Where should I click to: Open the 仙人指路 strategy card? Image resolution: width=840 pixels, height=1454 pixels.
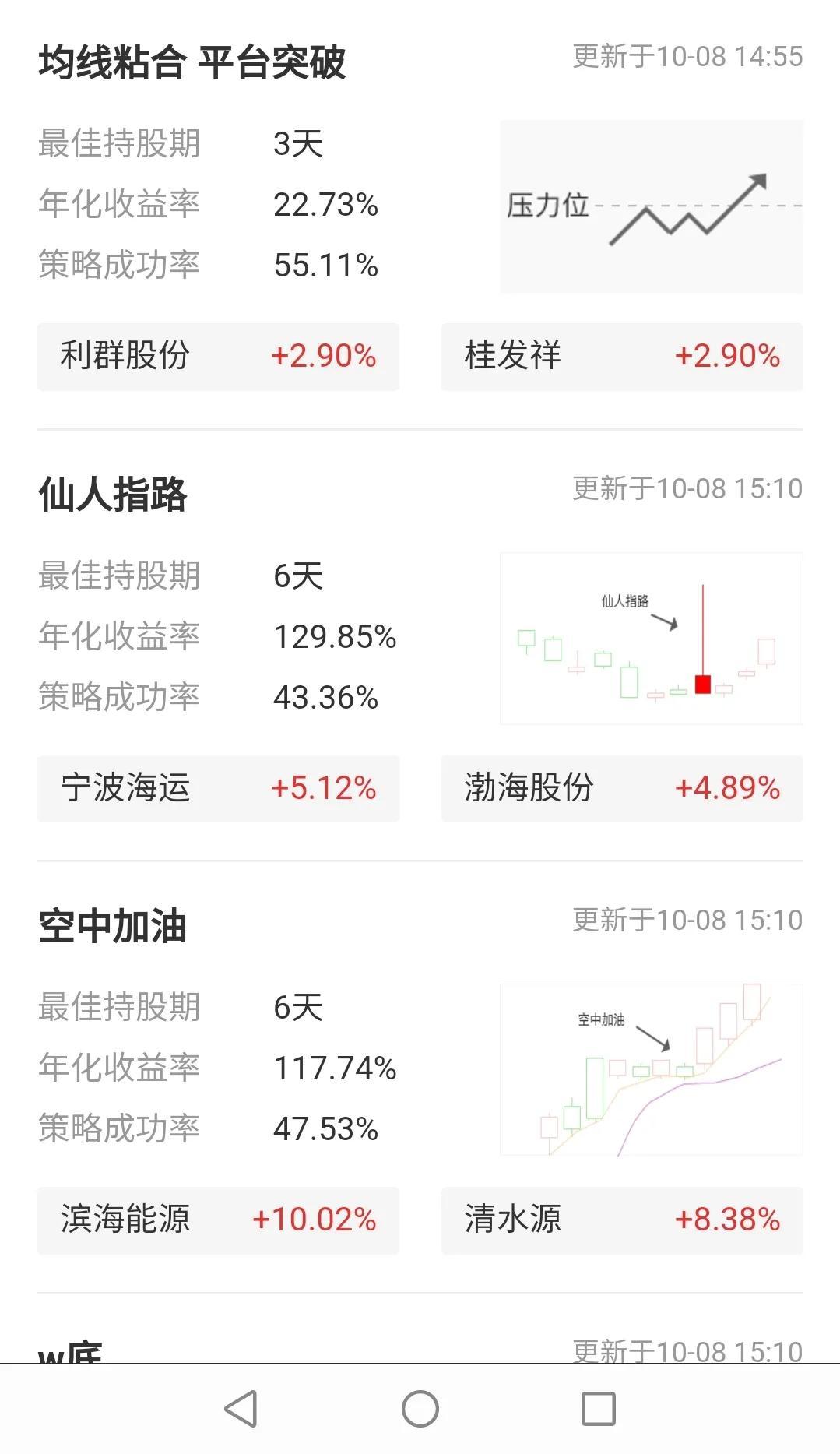click(420, 600)
